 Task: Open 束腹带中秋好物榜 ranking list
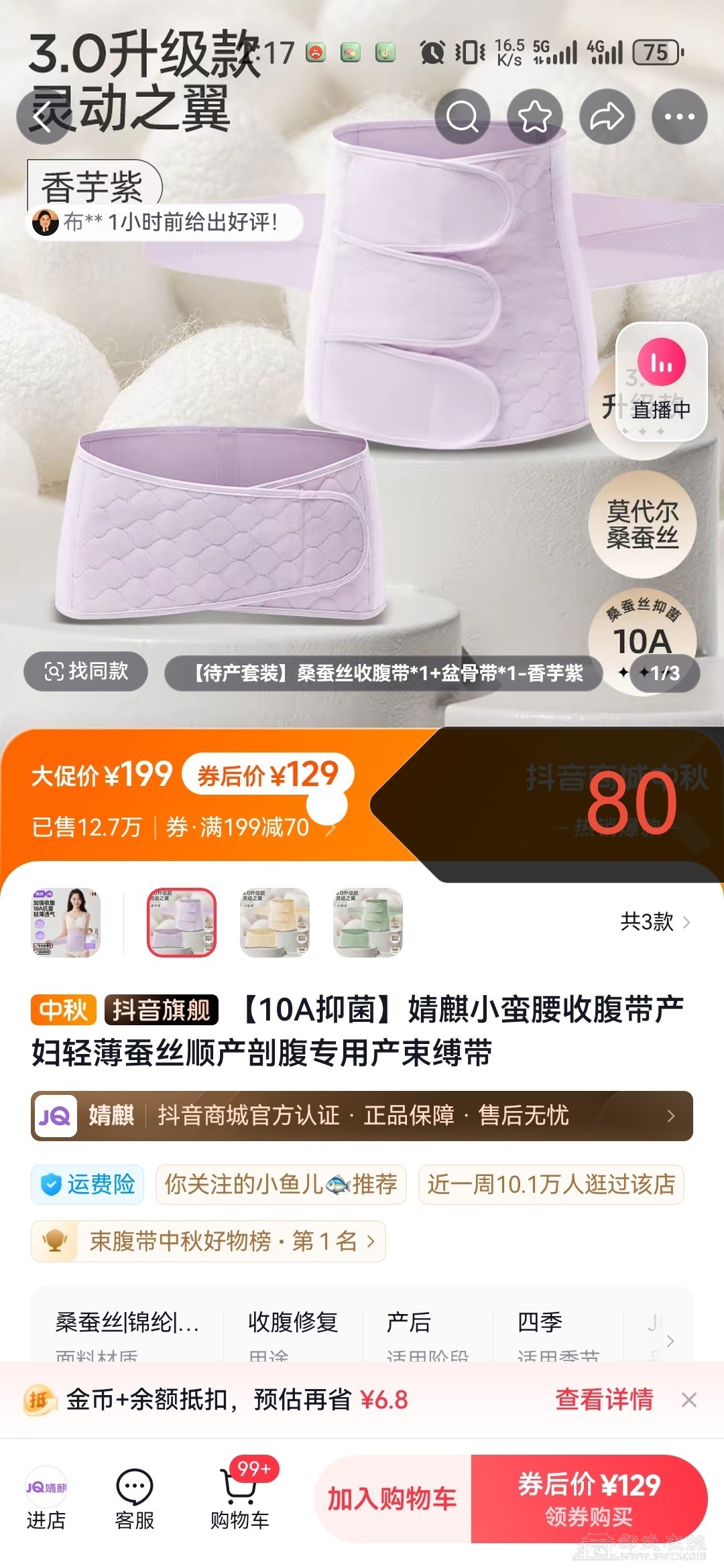208,1242
